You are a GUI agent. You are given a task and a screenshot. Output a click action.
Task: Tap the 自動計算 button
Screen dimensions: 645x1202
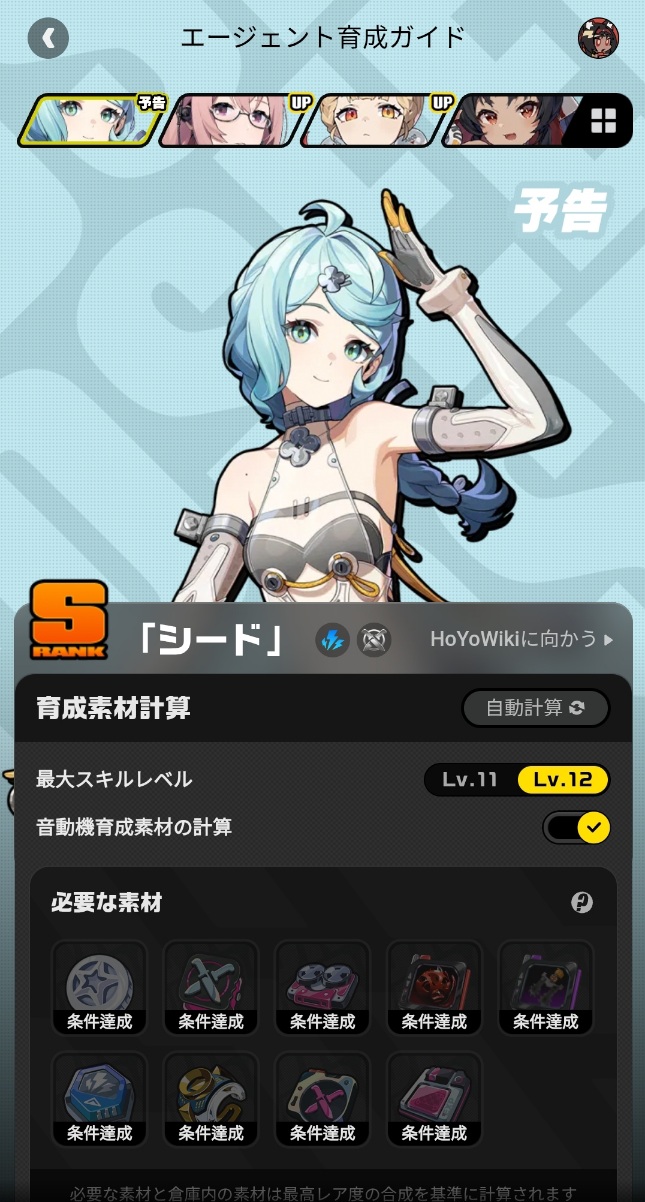coord(535,708)
